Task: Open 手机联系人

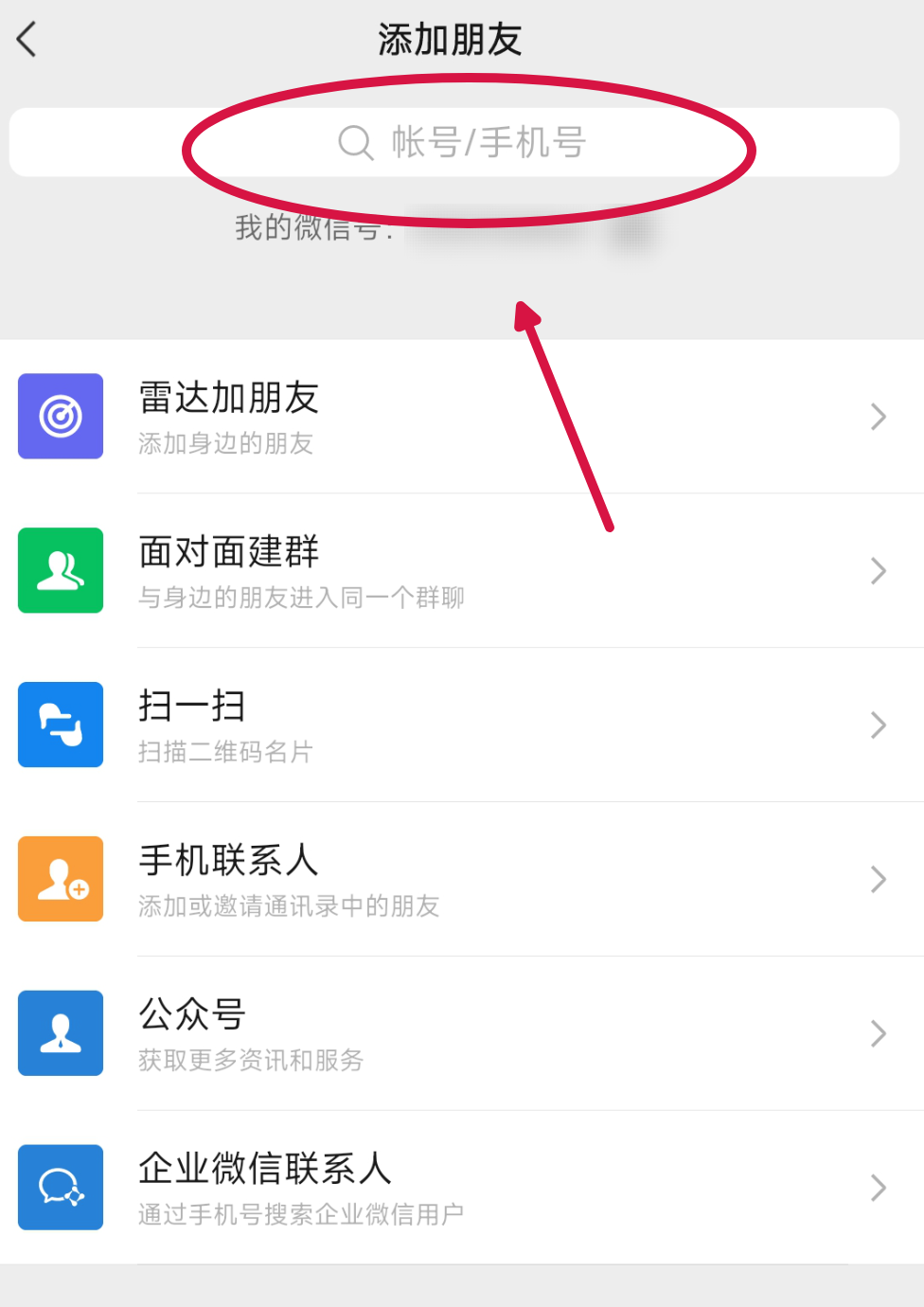Action: pos(462,880)
